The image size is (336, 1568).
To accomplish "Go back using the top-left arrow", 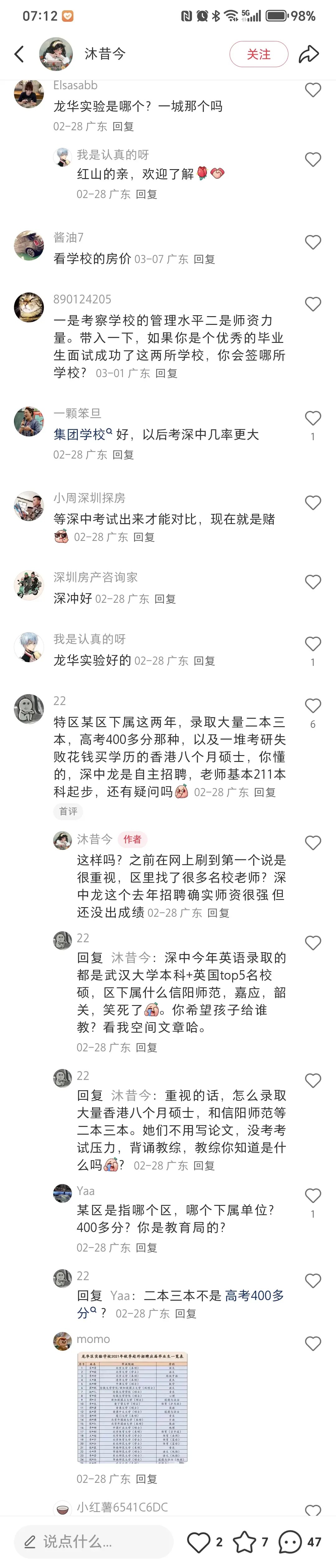I will pyautogui.click(x=20, y=54).
